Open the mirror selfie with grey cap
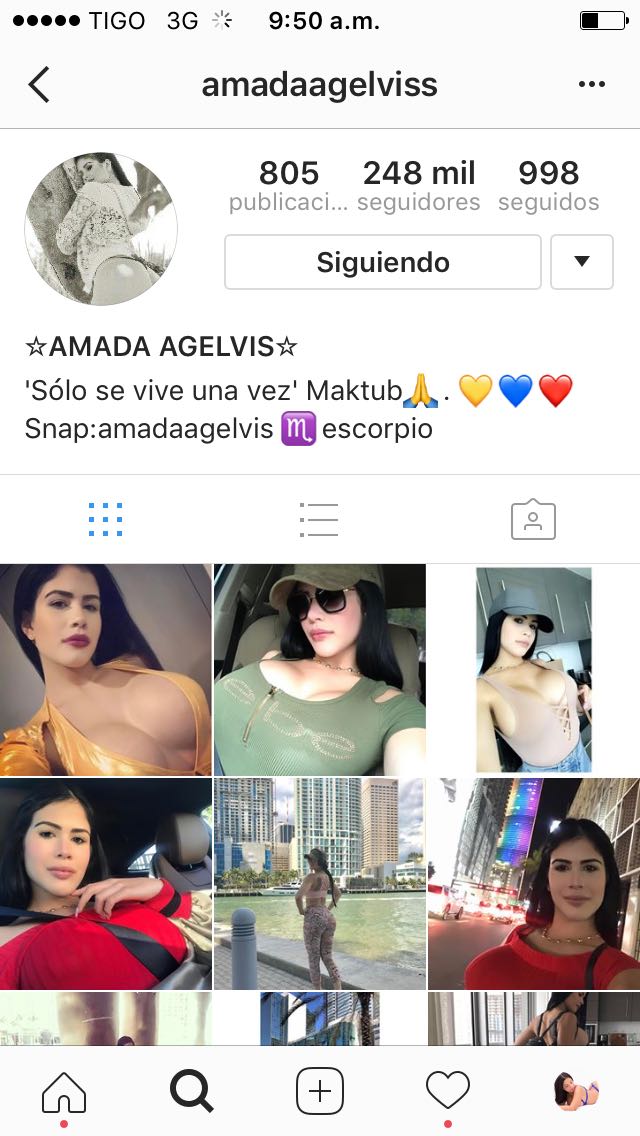Image resolution: width=640 pixels, height=1136 pixels. point(533,669)
